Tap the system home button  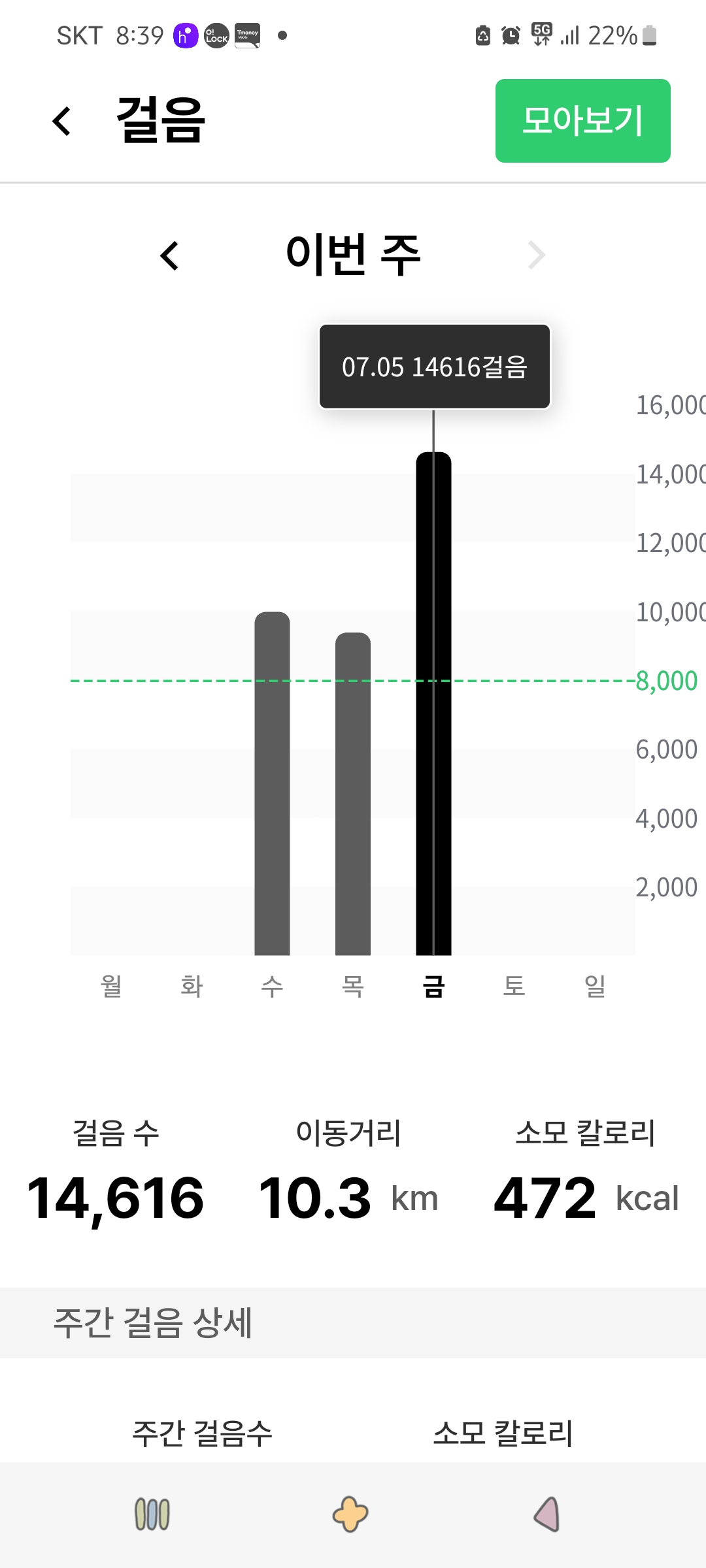click(x=351, y=1514)
